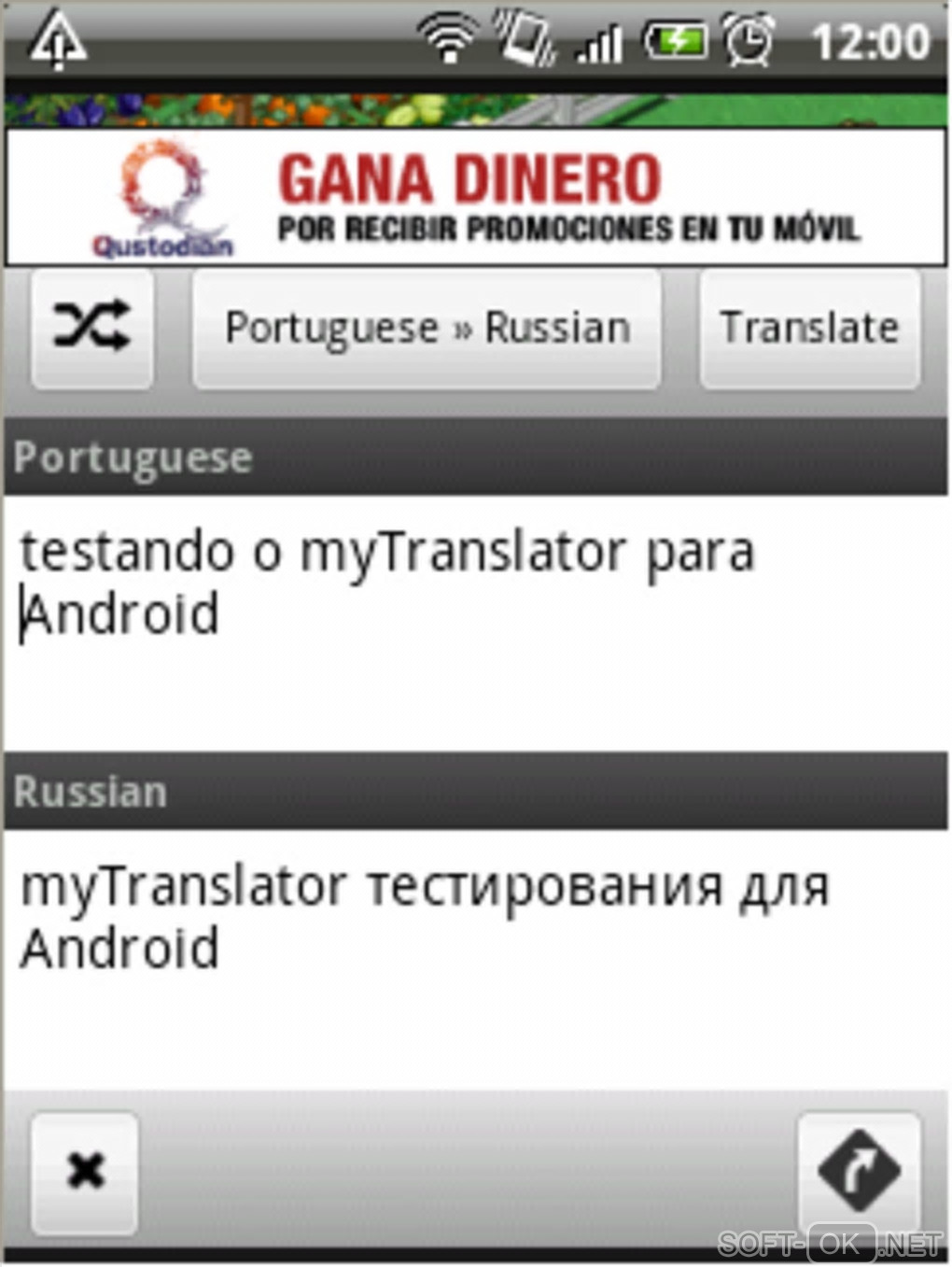Clear text with the X button
The height and width of the screenshot is (1267, 952).
[85, 1172]
